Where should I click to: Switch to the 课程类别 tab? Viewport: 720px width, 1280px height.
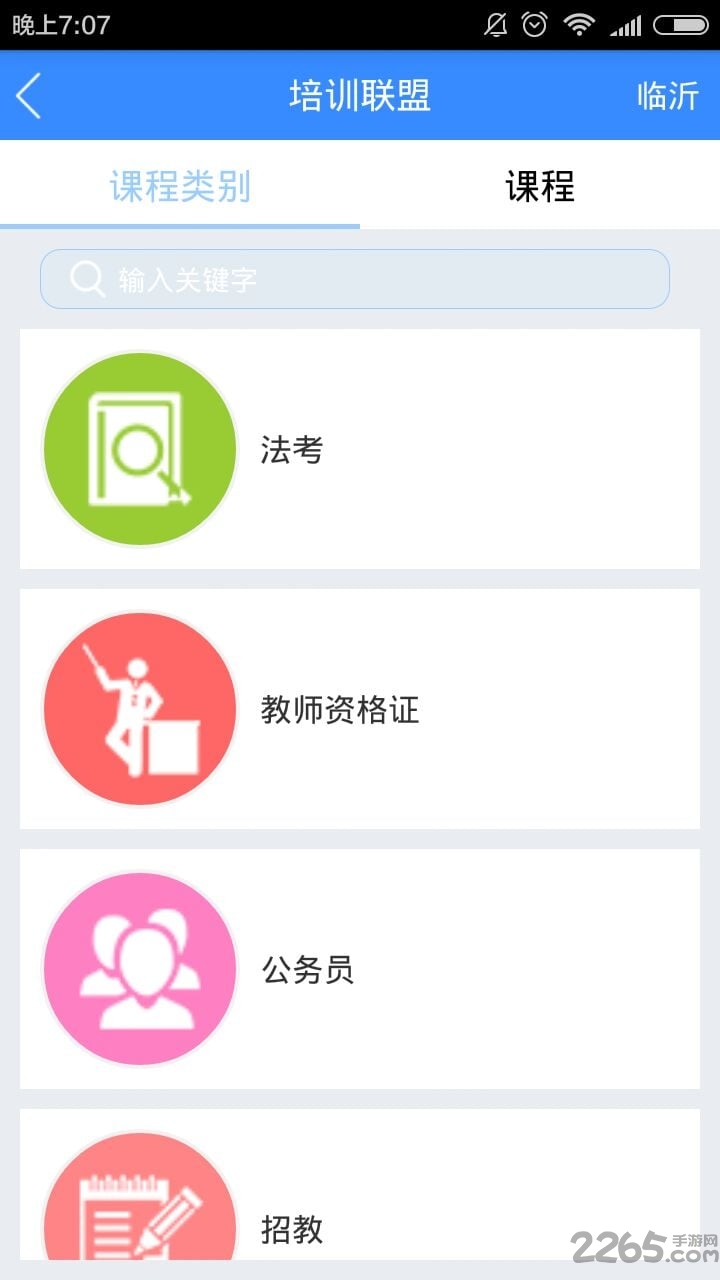180,187
